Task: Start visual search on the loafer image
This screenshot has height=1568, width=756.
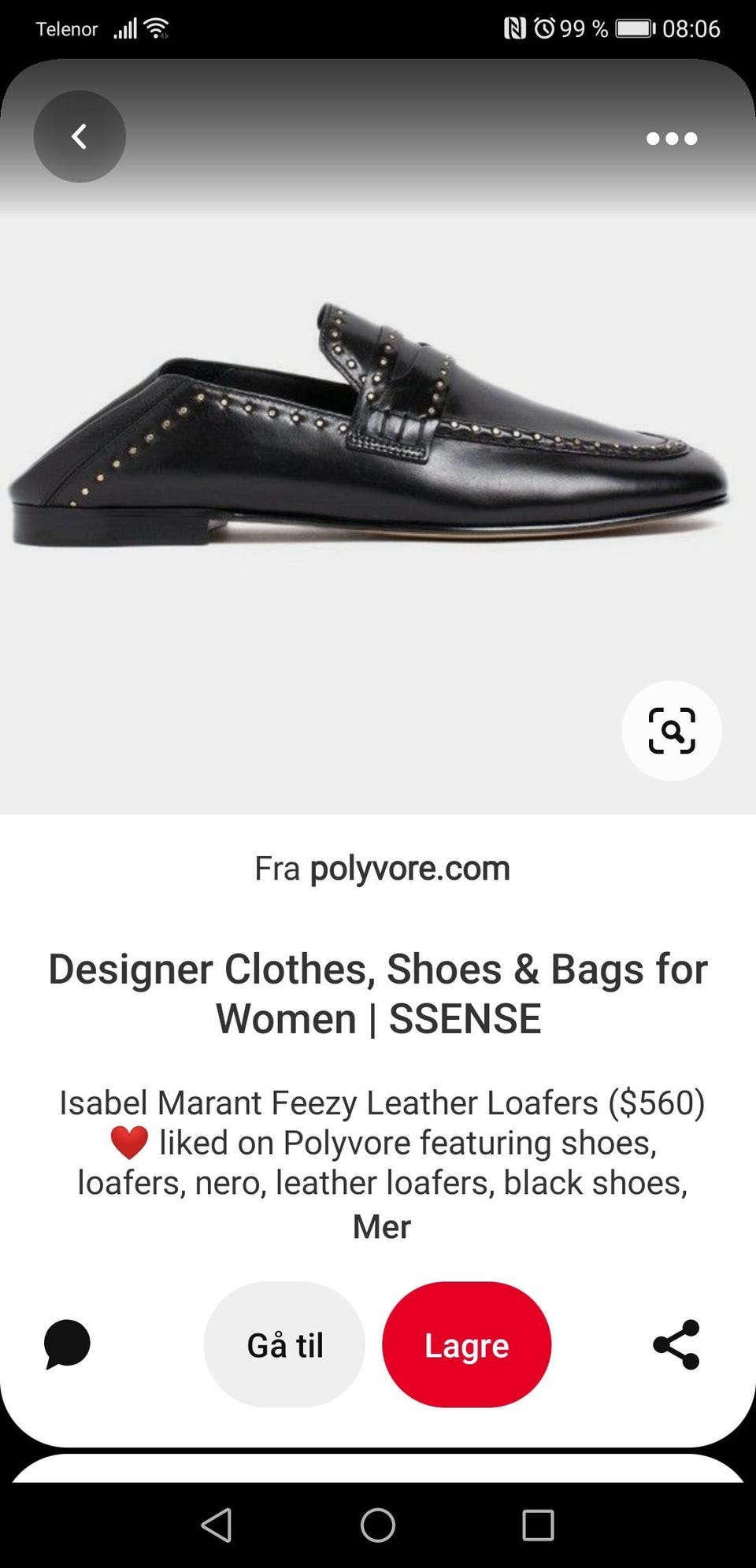Action: (x=671, y=730)
